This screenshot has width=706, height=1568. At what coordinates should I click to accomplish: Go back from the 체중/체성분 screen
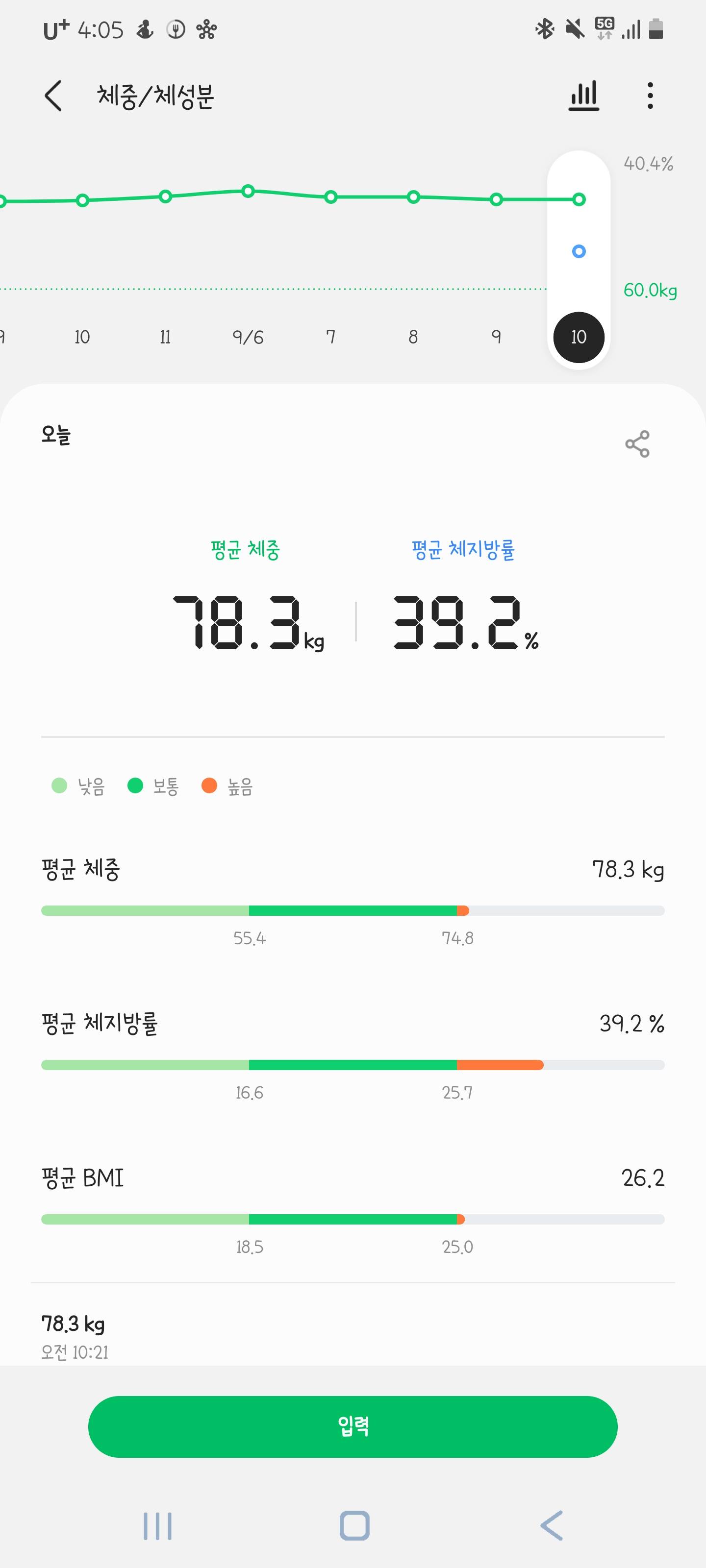pos(53,96)
